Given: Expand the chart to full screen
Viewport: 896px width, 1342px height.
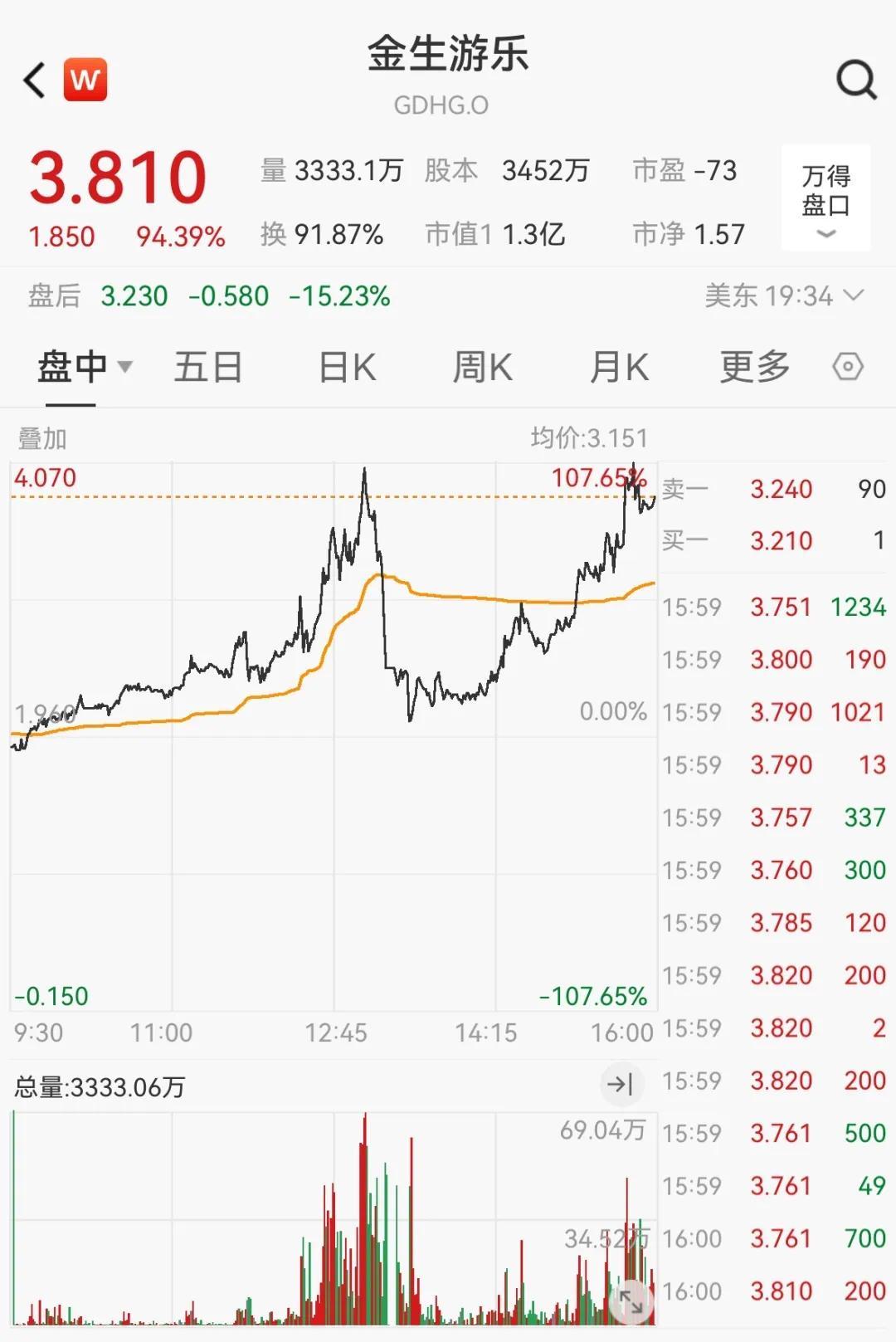Looking at the screenshot, I should click(631, 1301).
